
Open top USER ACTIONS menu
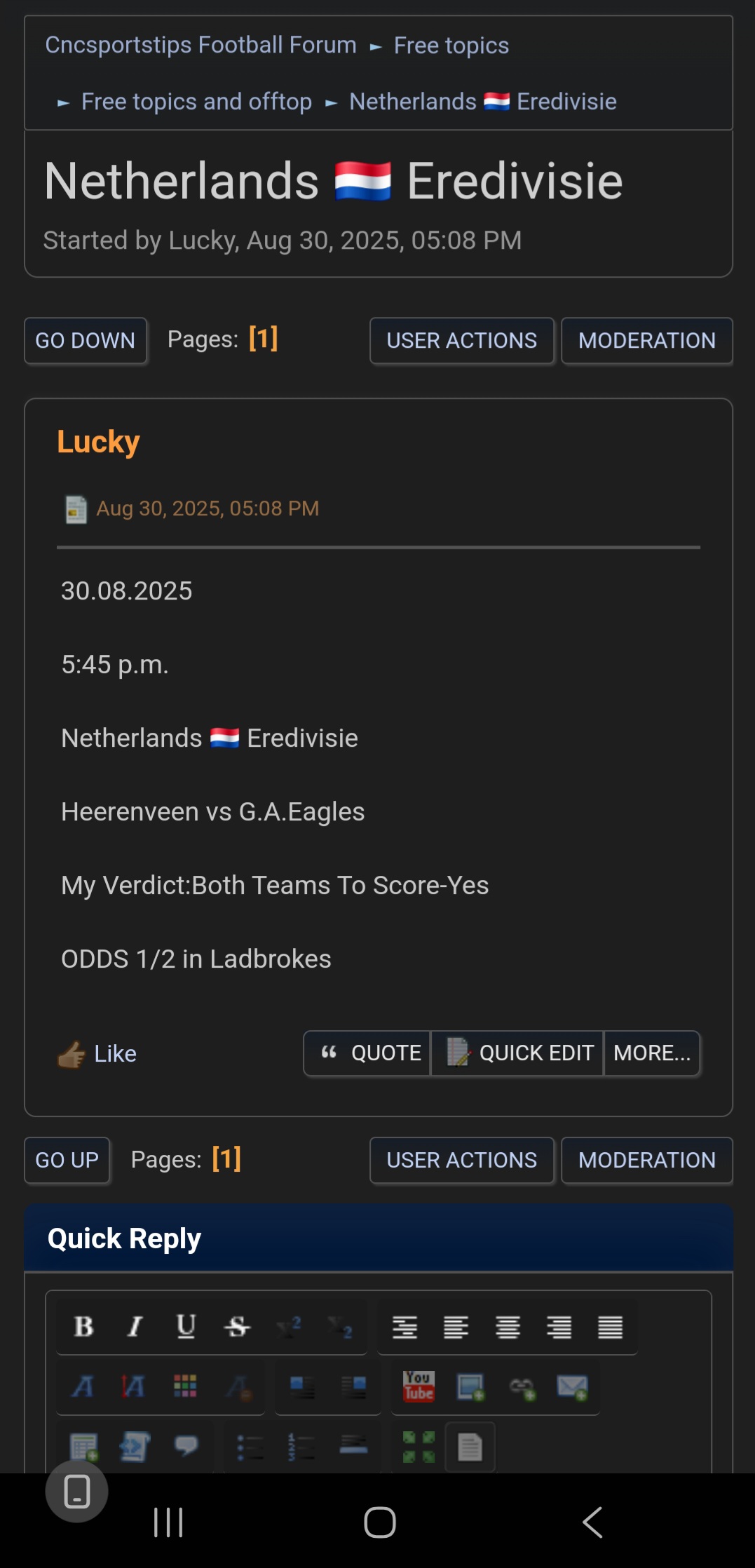pos(461,341)
